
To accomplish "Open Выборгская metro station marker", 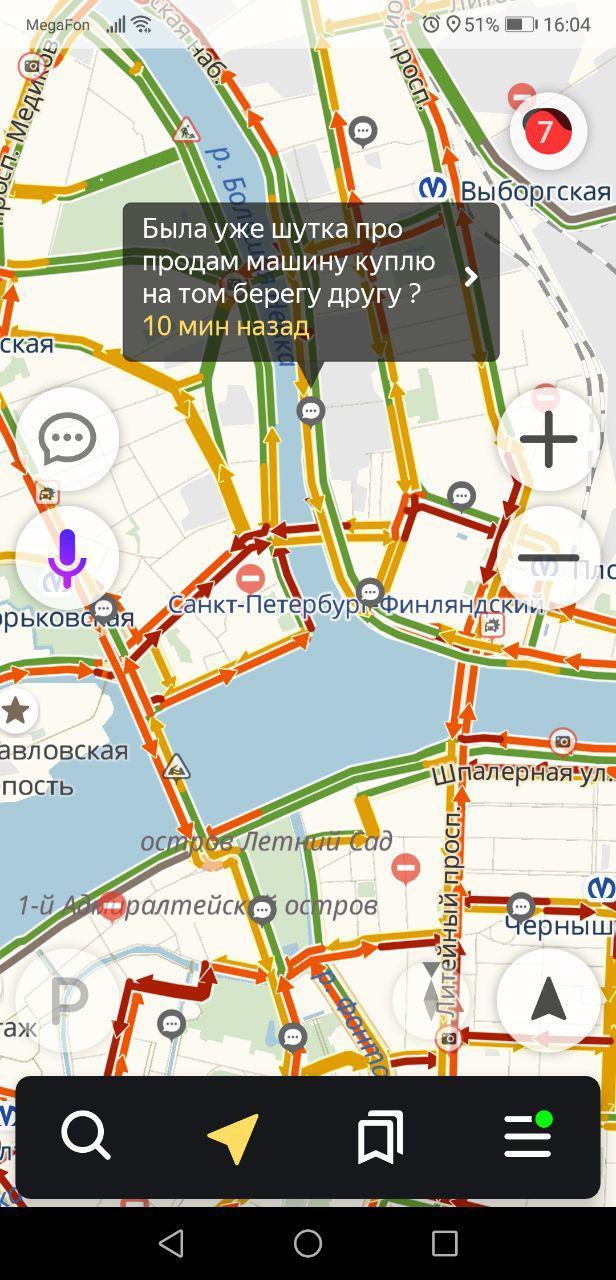I will coord(433,190).
